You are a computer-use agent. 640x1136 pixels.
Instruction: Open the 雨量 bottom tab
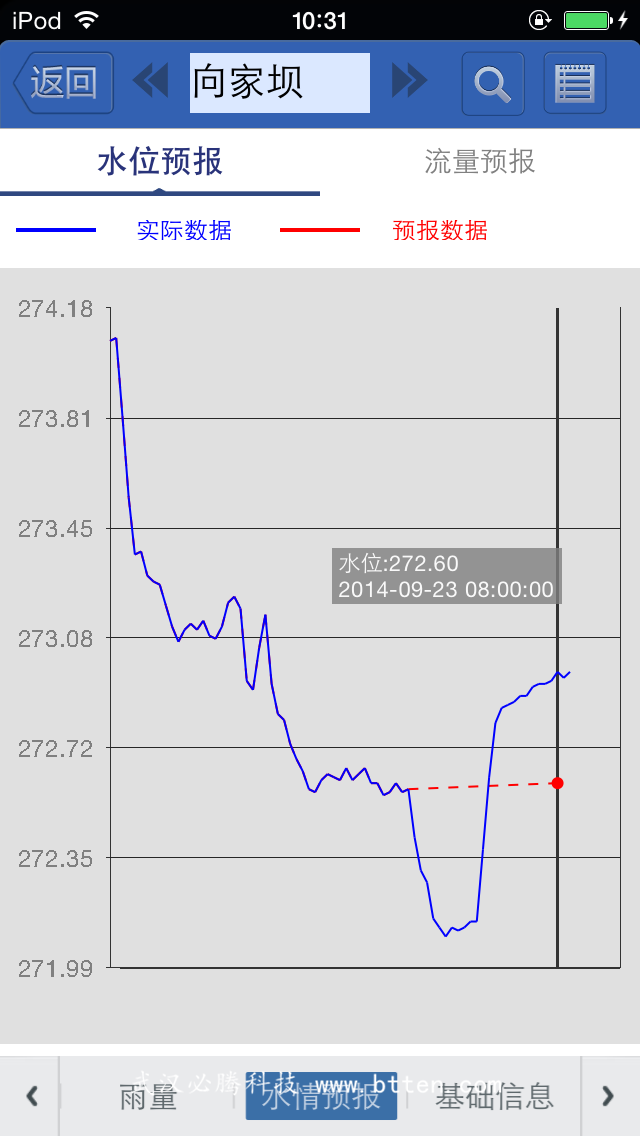148,1097
